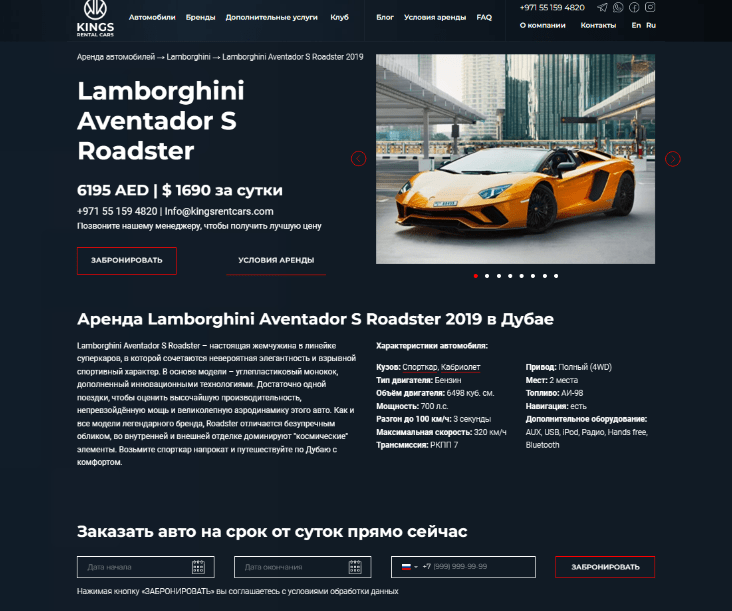Tap Забронировать under the price

point(127,260)
